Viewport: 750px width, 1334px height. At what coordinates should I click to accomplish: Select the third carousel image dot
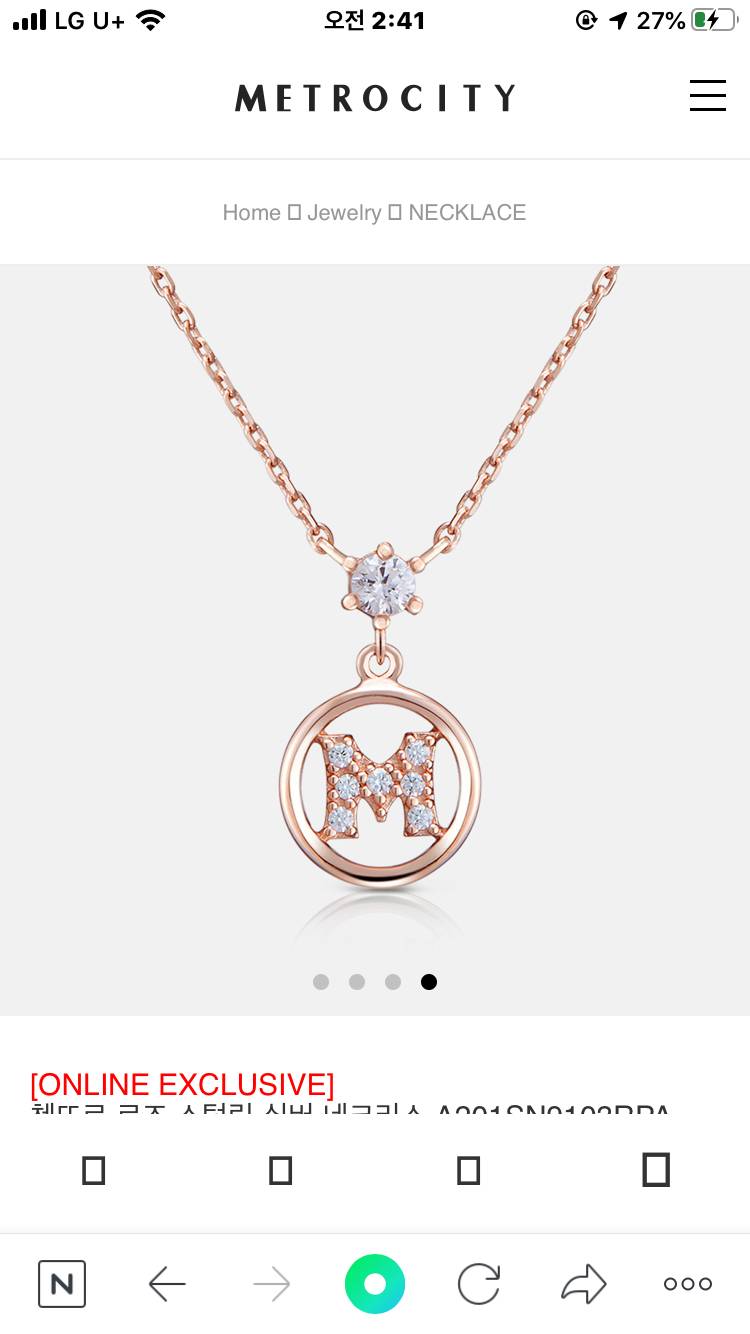(x=393, y=982)
